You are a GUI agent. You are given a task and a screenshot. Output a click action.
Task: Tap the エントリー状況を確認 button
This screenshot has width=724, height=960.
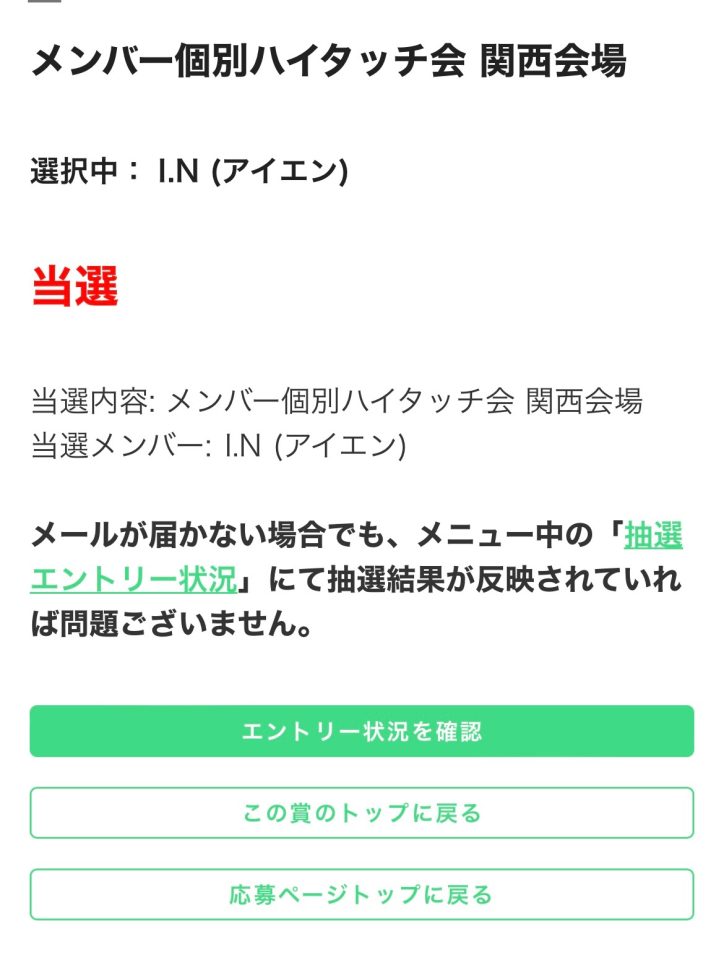[x=361, y=731]
